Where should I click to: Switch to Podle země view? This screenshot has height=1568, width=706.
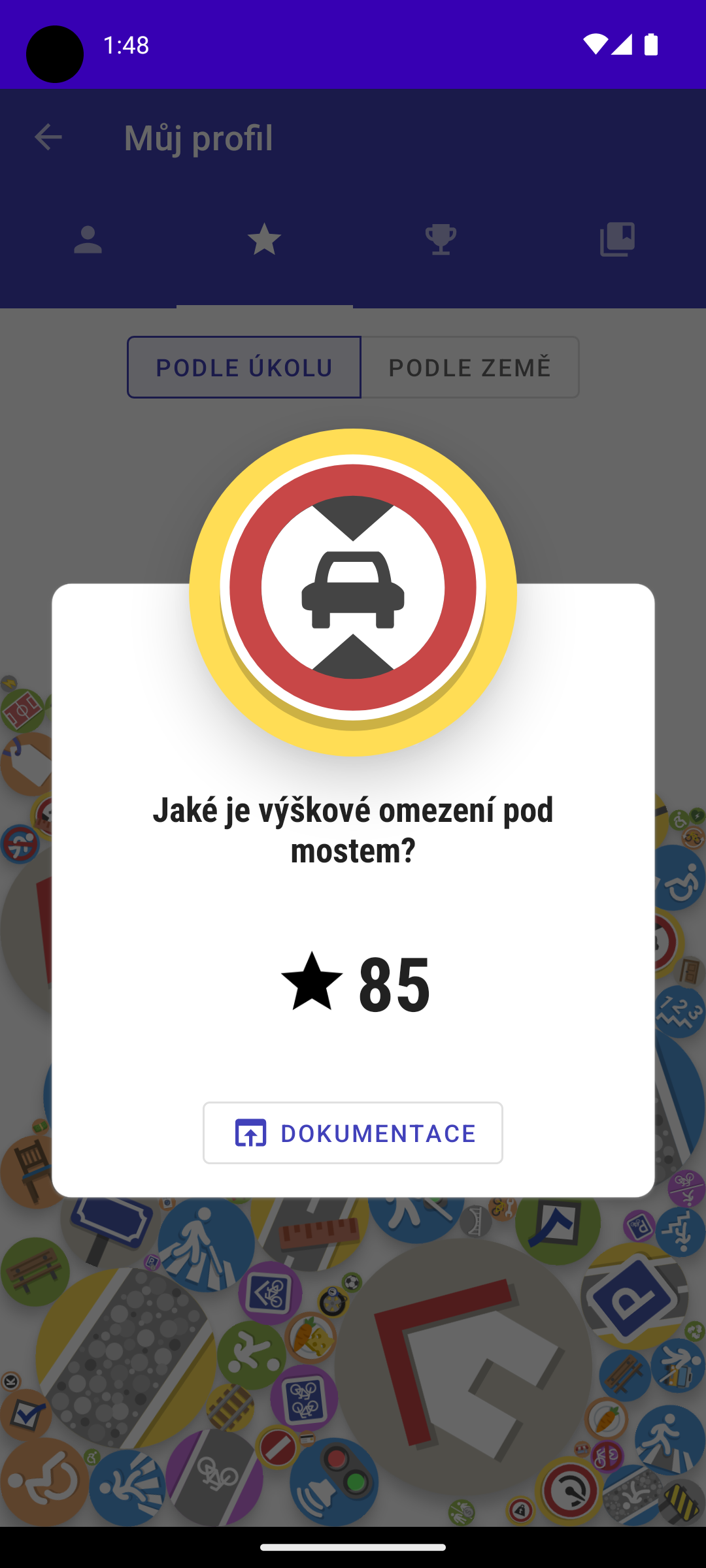click(470, 367)
